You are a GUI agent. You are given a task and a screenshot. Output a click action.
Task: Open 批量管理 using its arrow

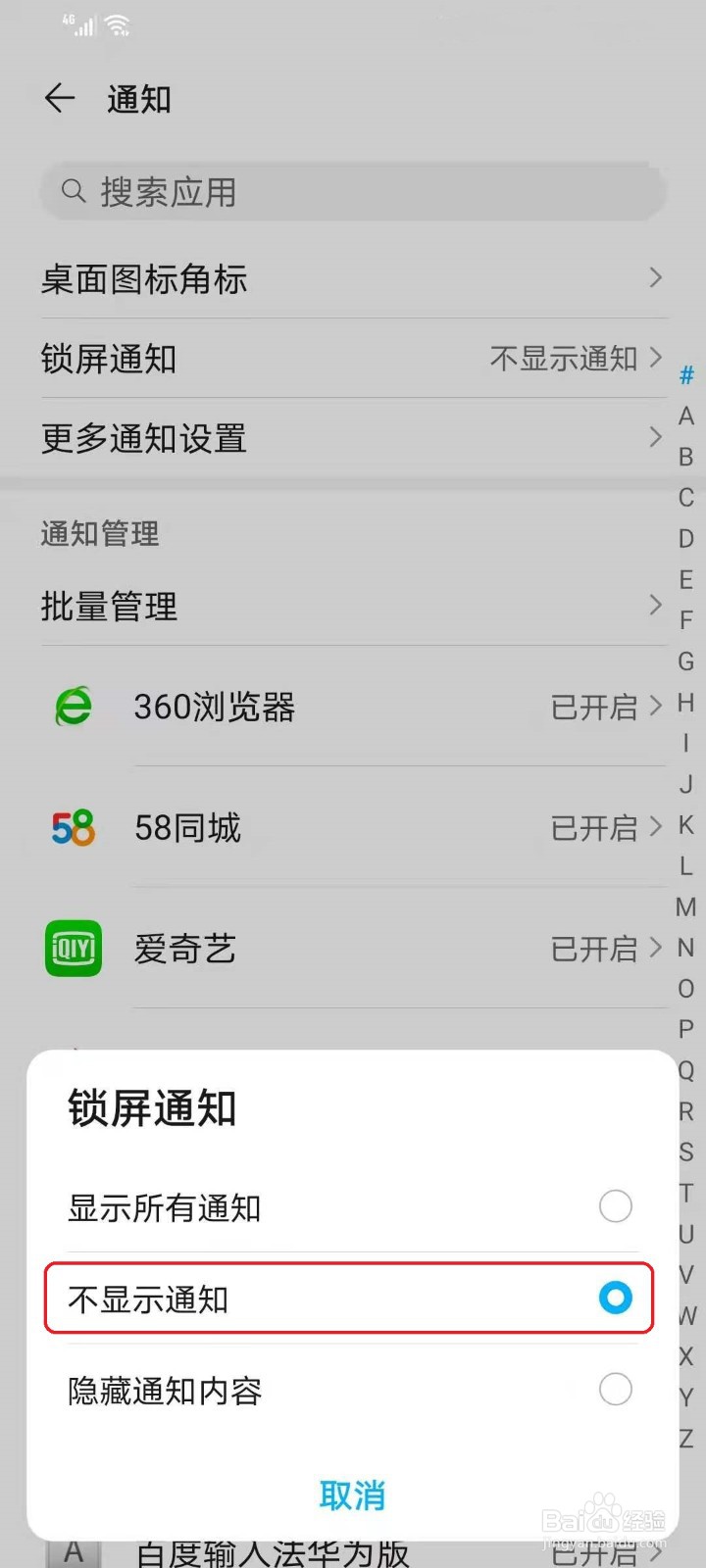coord(655,606)
